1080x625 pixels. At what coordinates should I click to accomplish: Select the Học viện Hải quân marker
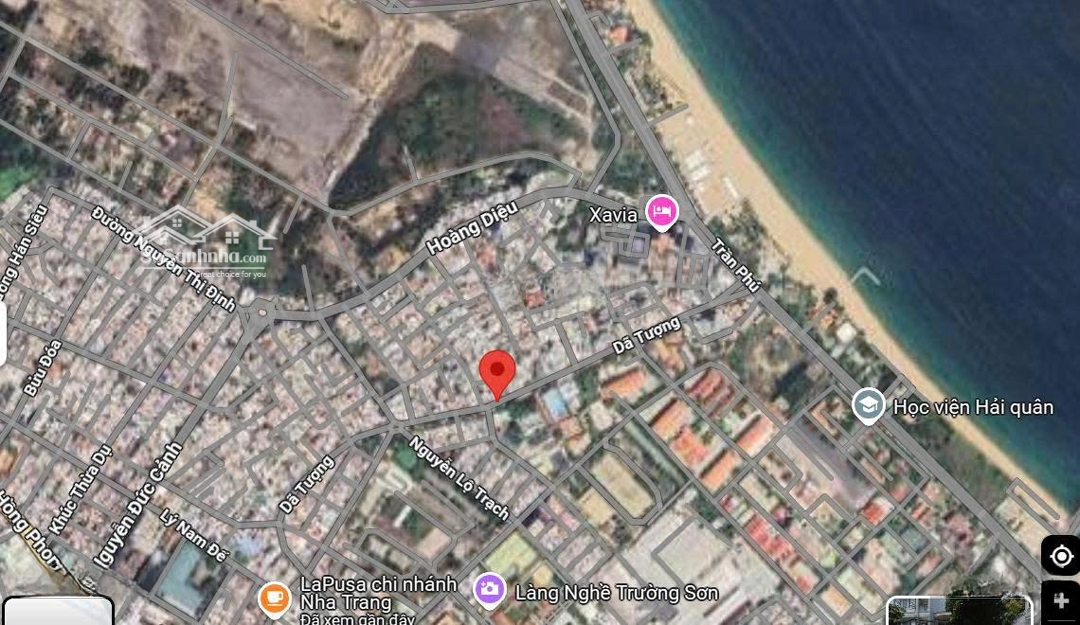coord(868,406)
